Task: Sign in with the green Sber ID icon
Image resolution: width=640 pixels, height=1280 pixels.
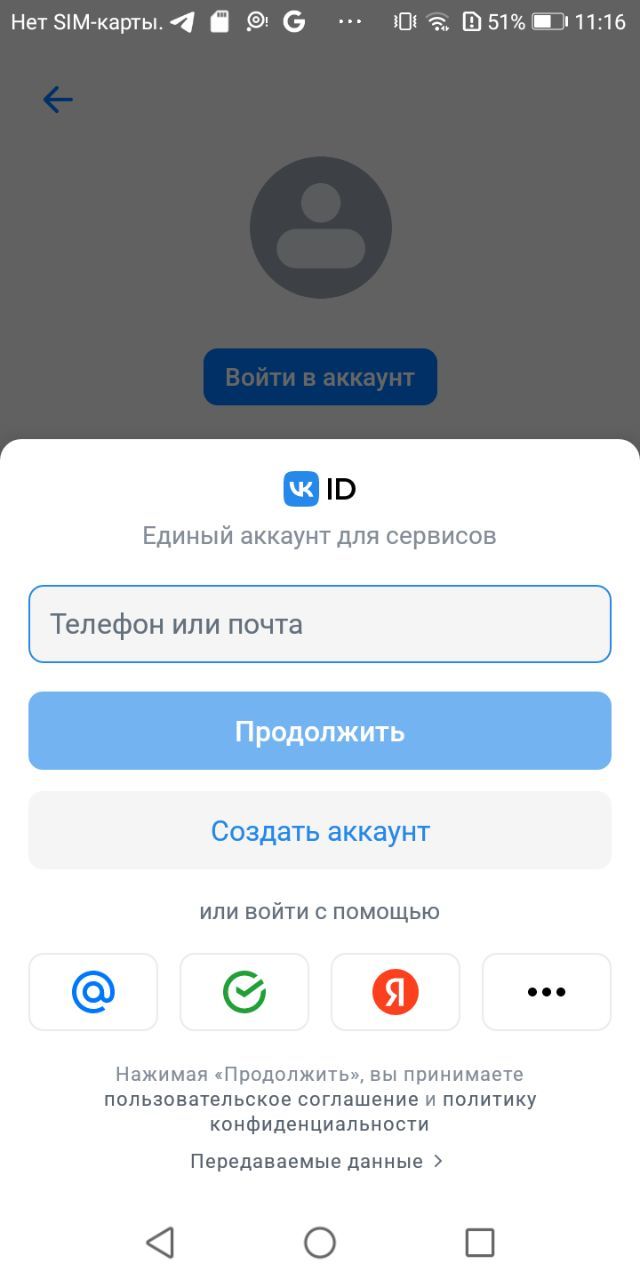Action: point(244,992)
